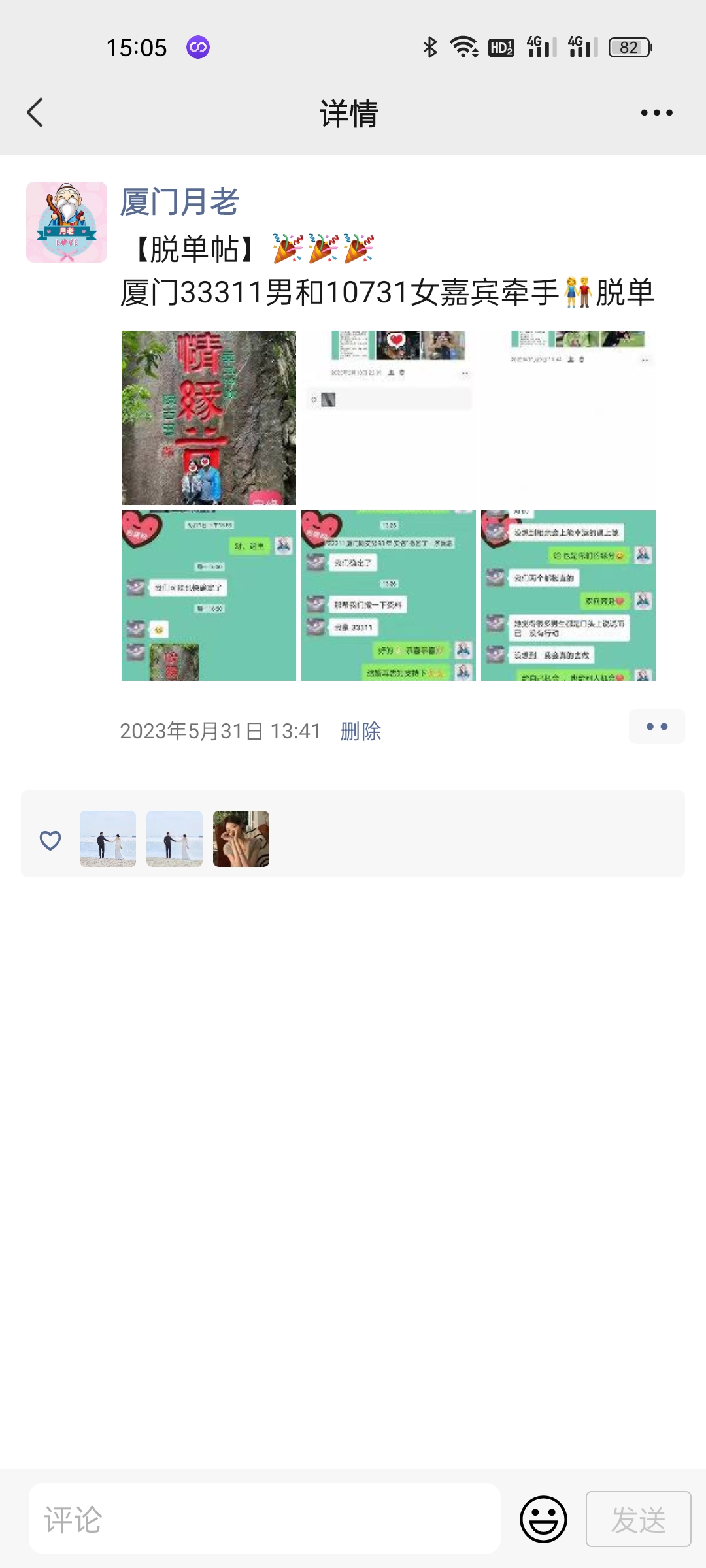Viewport: 706px width, 1568px height.
Task: Tap the 厦门月老 username link
Action: (180, 201)
